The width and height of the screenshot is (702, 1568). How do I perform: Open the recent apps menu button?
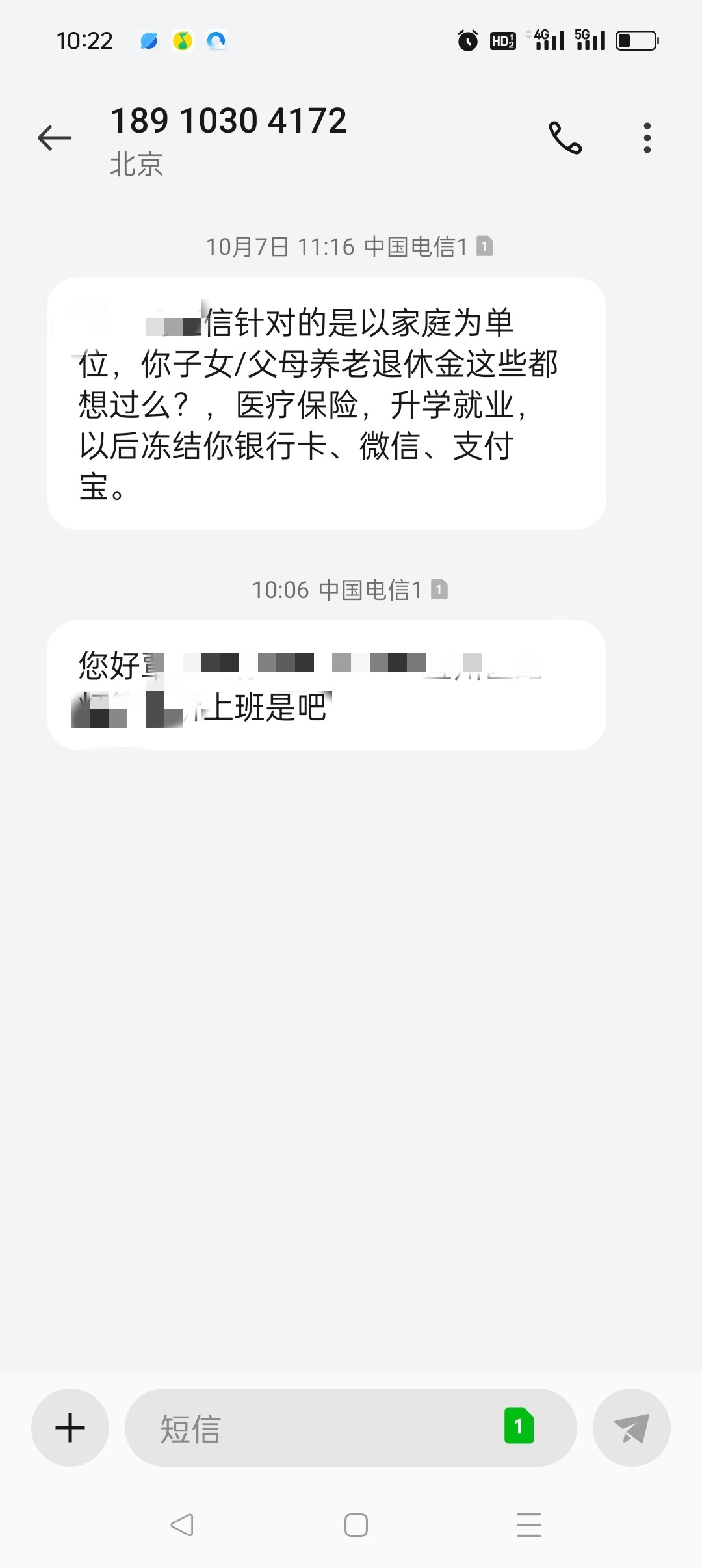pos(529,1524)
